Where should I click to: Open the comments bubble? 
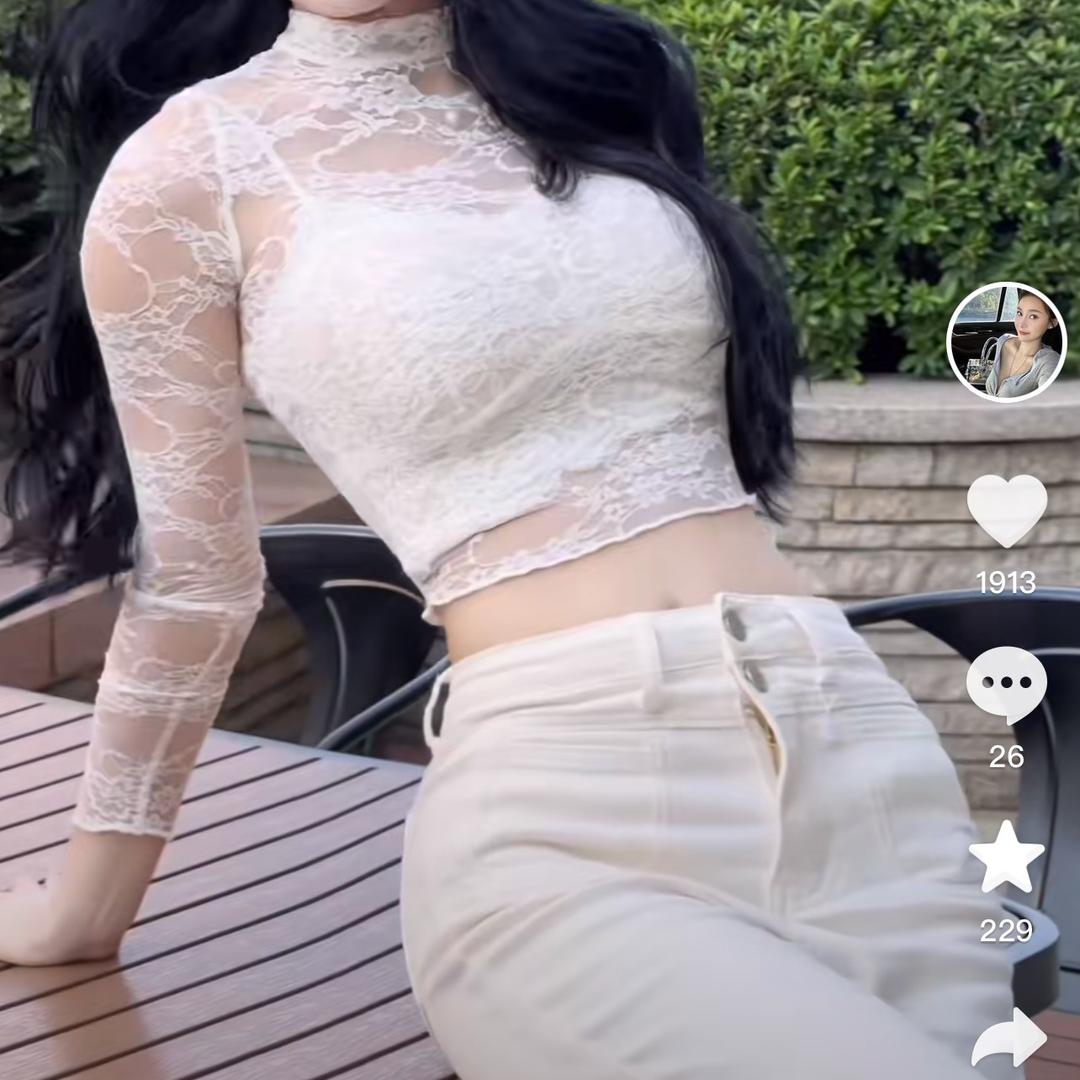(1006, 685)
